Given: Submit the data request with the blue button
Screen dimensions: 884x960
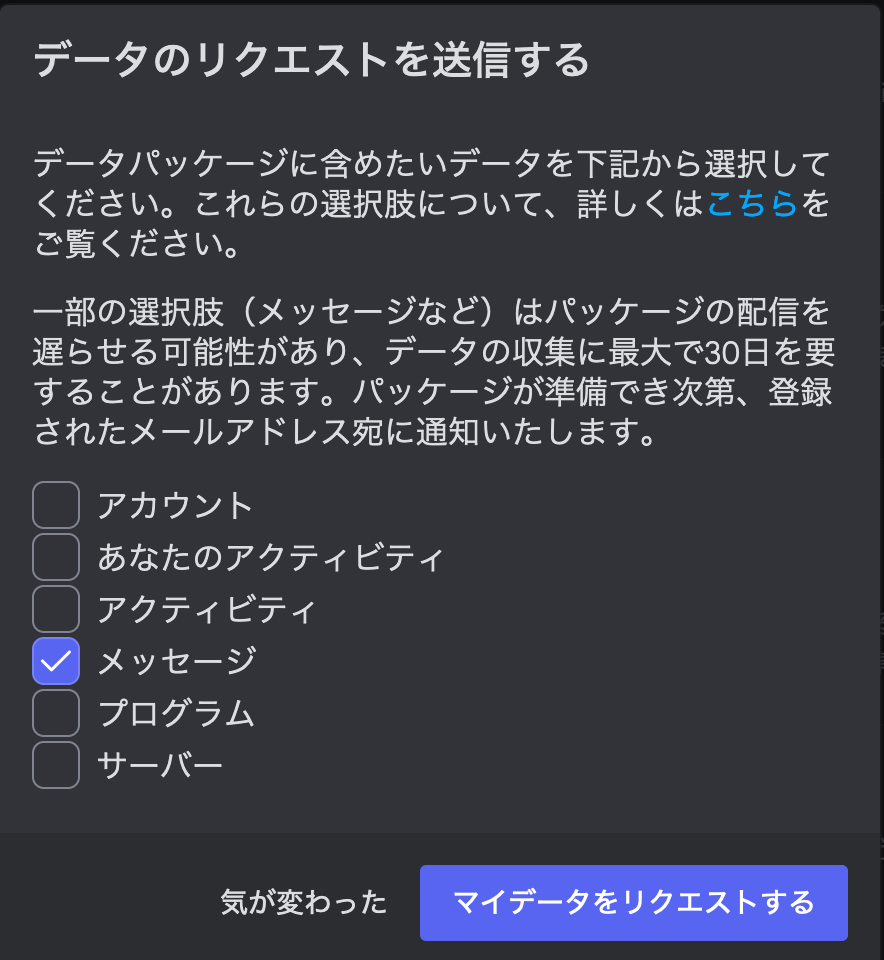Looking at the screenshot, I should [x=632, y=902].
